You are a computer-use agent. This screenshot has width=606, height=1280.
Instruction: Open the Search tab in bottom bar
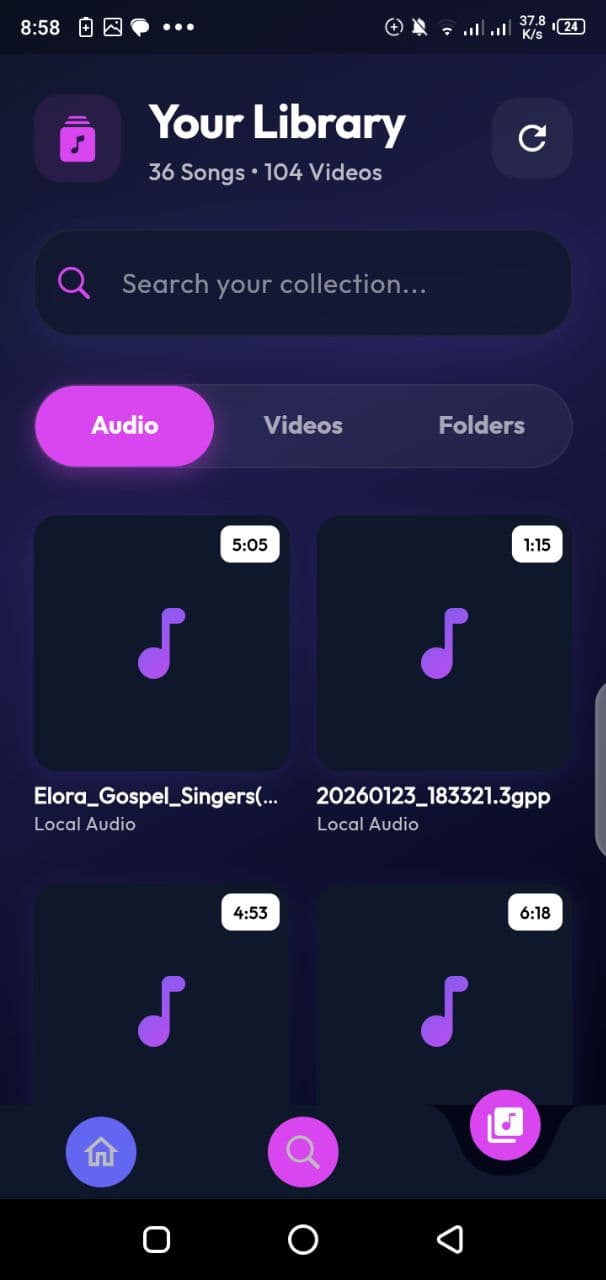(303, 1153)
